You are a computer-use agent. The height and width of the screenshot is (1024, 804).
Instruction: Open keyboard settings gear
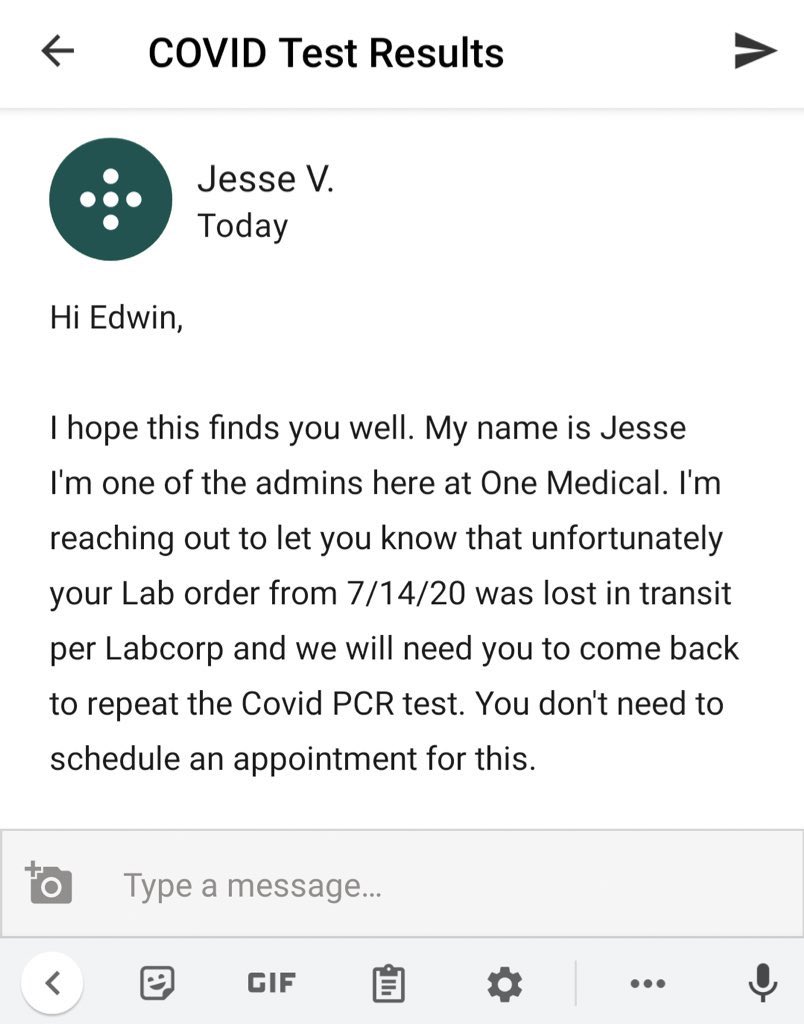tap(504, 985)
